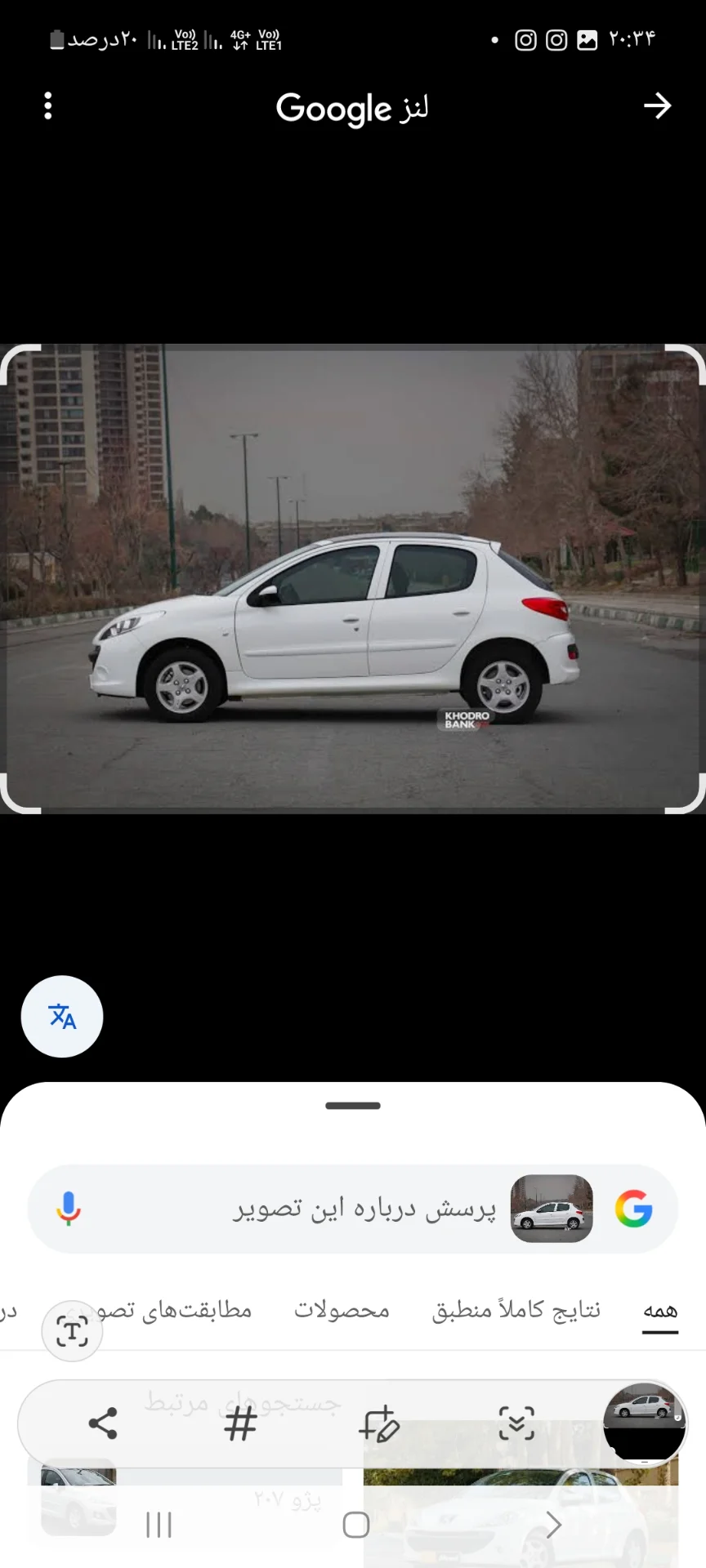Tap the ask-about-this-image search field

[x=360, y=1209]
